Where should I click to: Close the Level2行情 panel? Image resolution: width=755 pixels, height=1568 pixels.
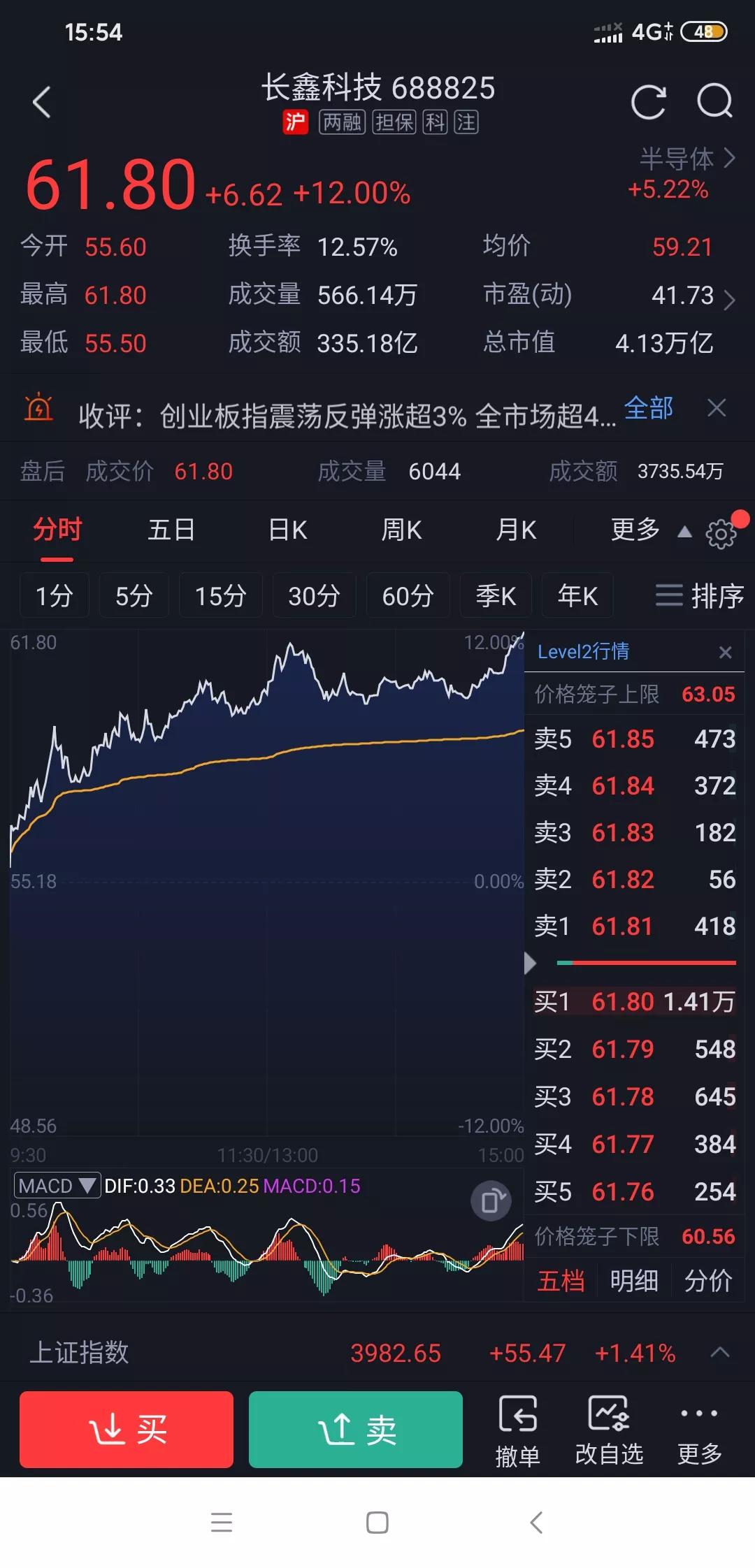pos(726,652)
